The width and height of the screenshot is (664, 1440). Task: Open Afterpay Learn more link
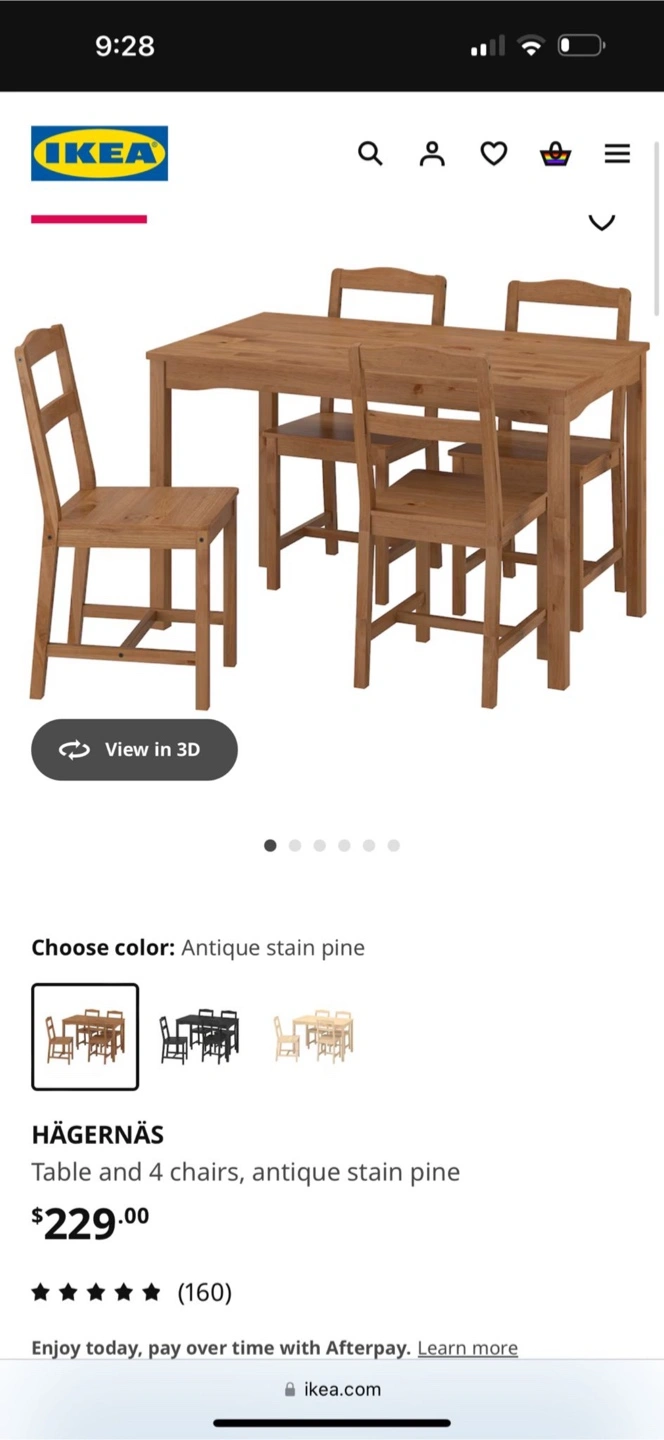(x=467, y=1348)
